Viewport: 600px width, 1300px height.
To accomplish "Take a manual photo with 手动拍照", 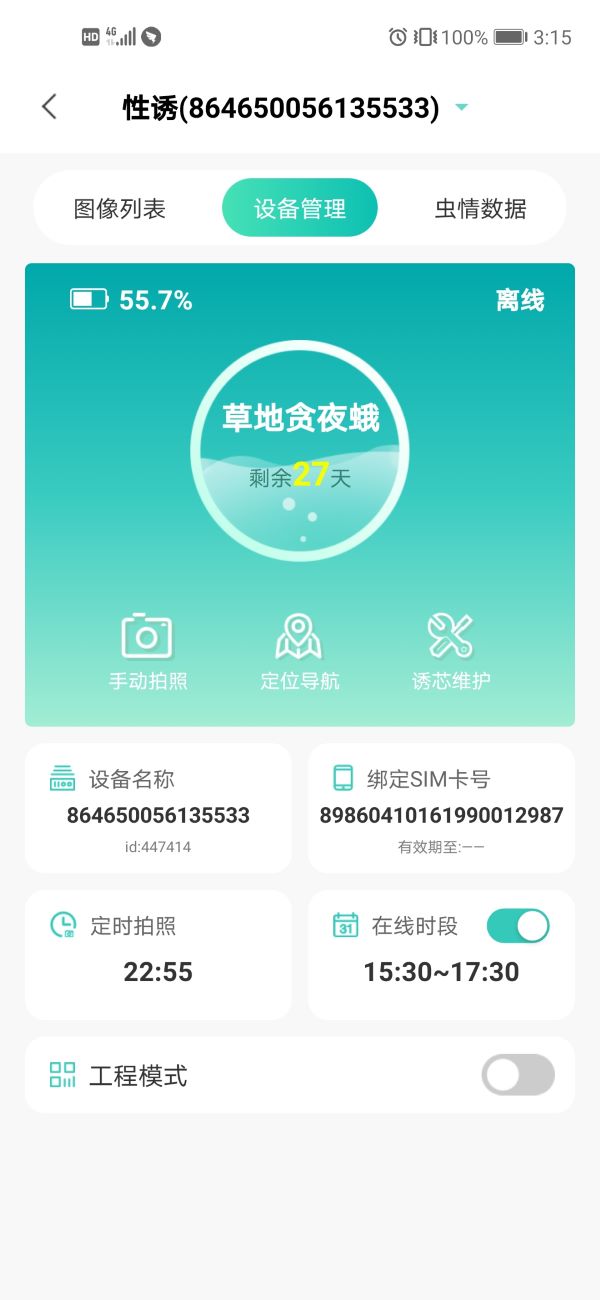I will (148, 652).
